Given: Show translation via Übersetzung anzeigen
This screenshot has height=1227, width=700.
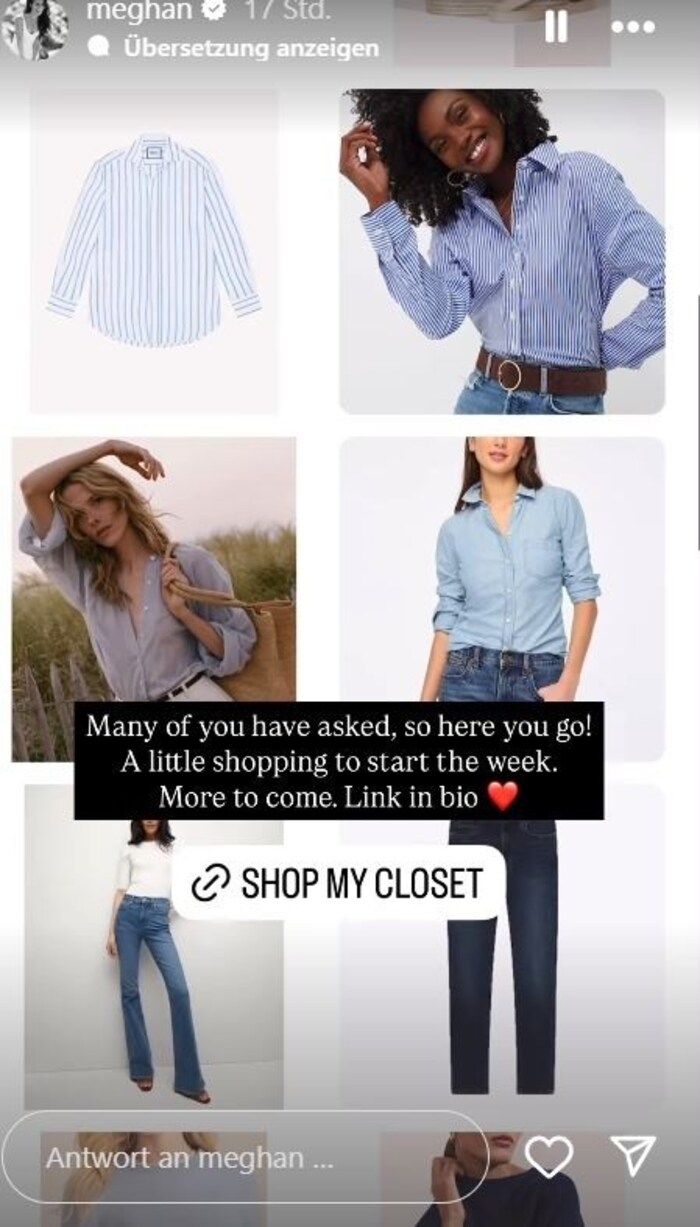Looking at the screenshot, I should tap(250, 47).
